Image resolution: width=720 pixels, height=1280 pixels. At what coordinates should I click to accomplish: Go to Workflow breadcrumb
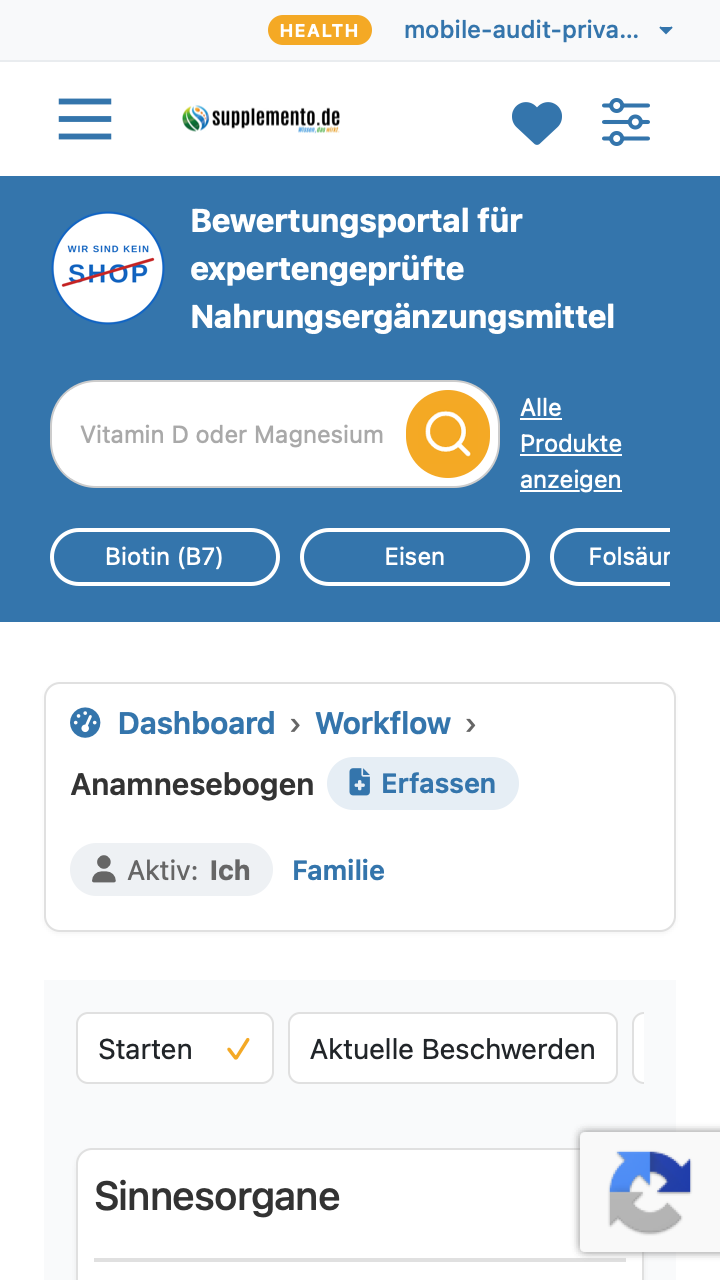(x=383, y=723)
